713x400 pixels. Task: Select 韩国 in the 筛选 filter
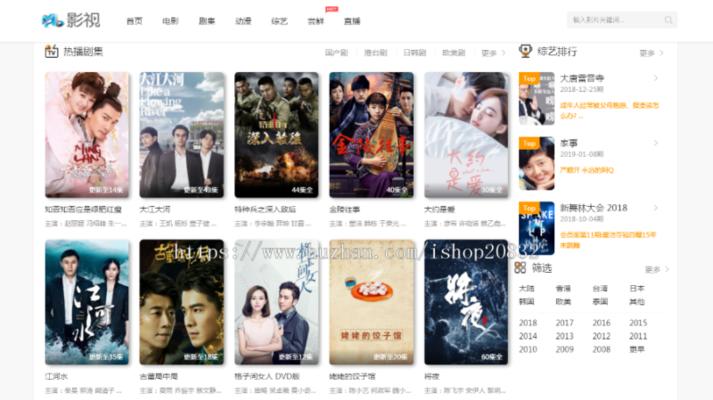[x=527, y=300]
